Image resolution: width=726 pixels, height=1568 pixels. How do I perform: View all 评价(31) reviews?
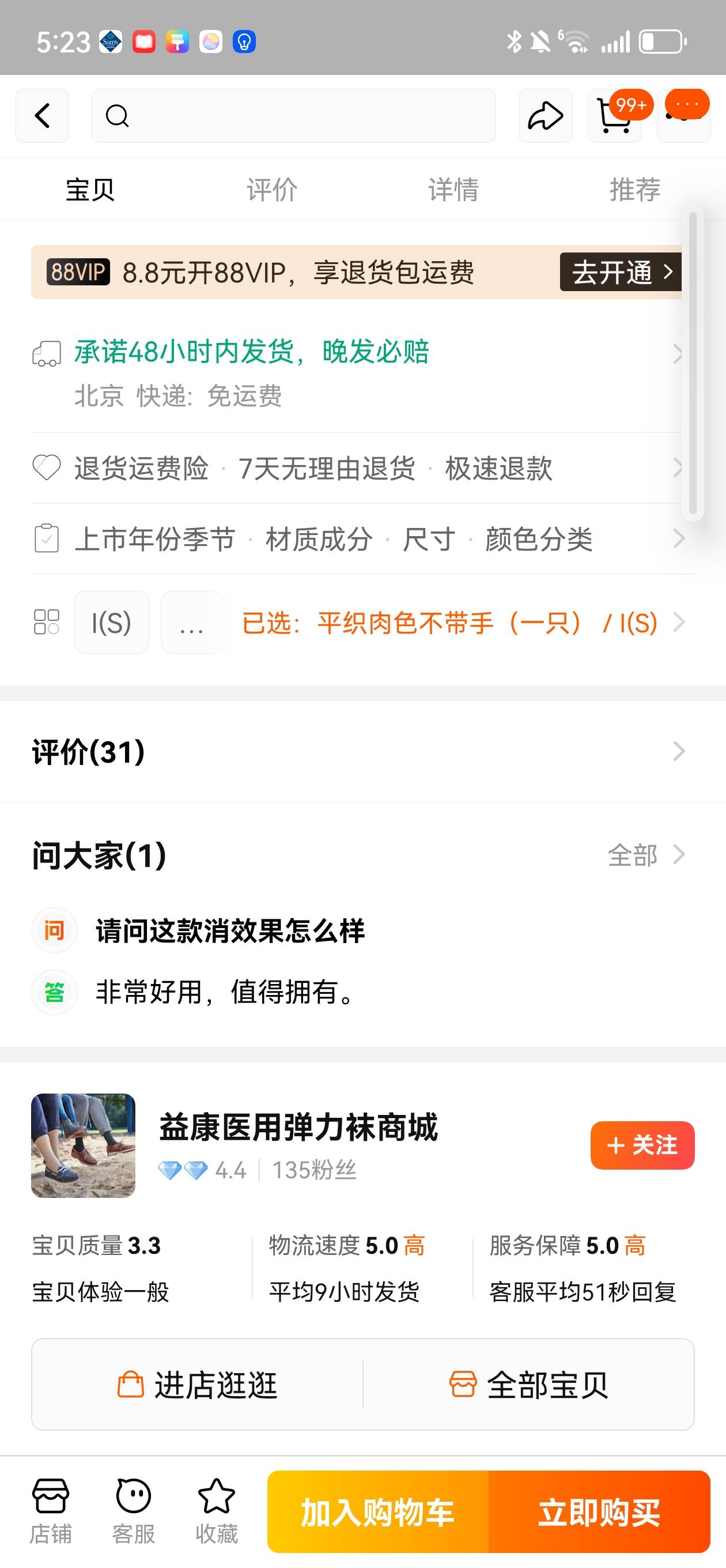[x=359, y=752]
